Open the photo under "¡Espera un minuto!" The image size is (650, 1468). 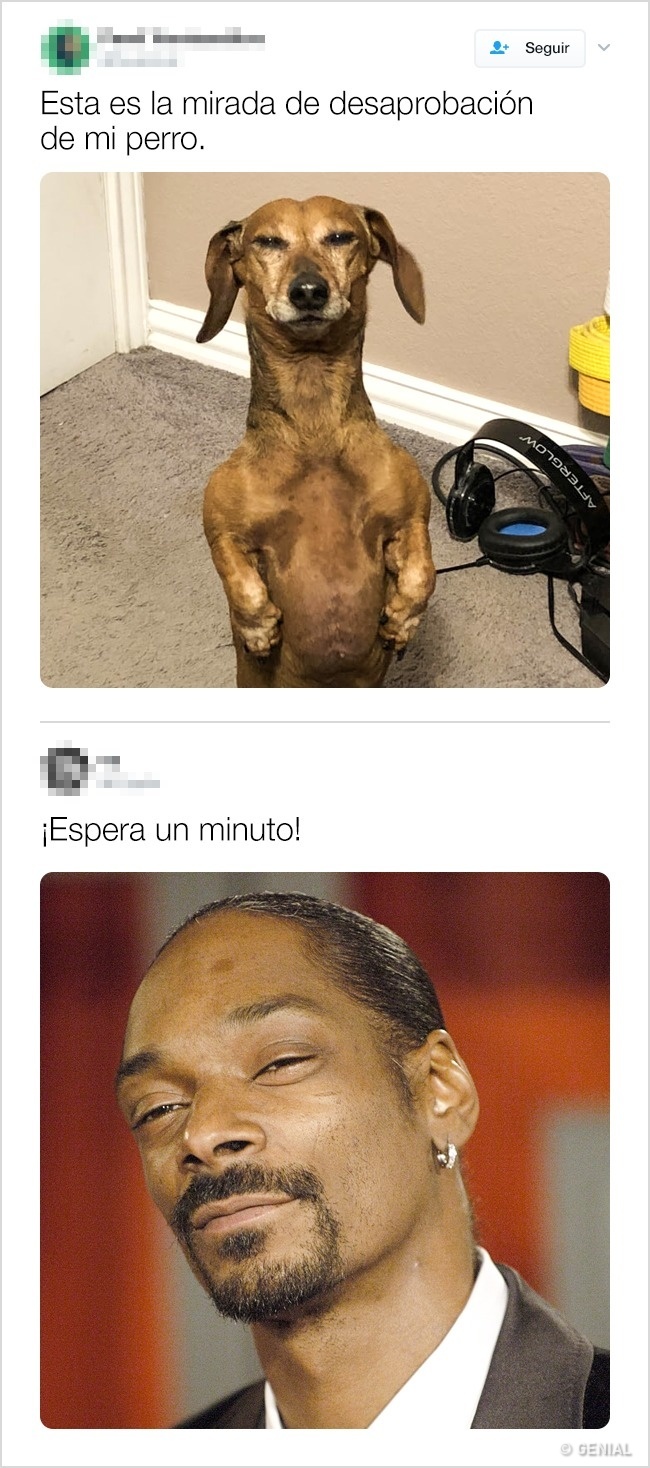pyautogui.click(x=324, y=1149)
